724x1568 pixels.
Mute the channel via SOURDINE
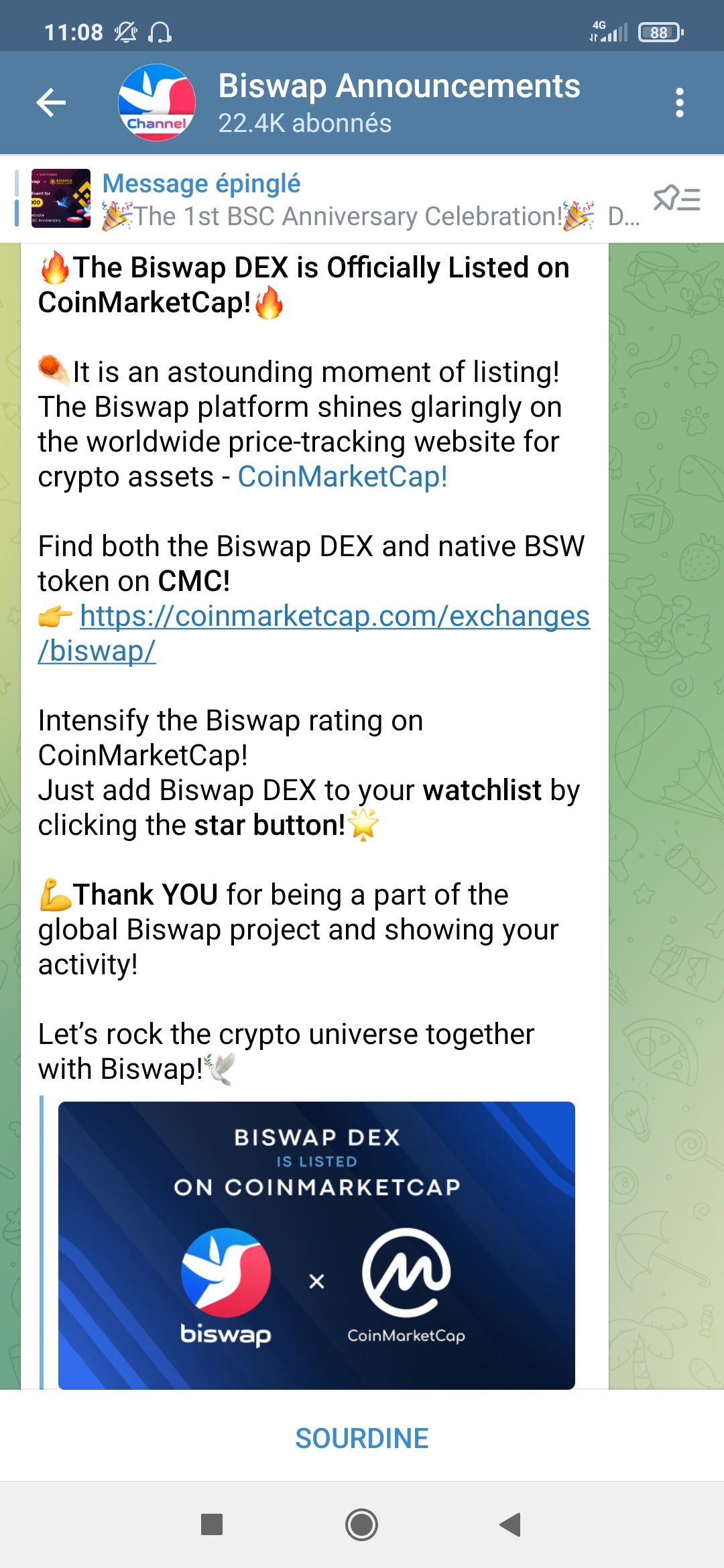(362, 1438)
